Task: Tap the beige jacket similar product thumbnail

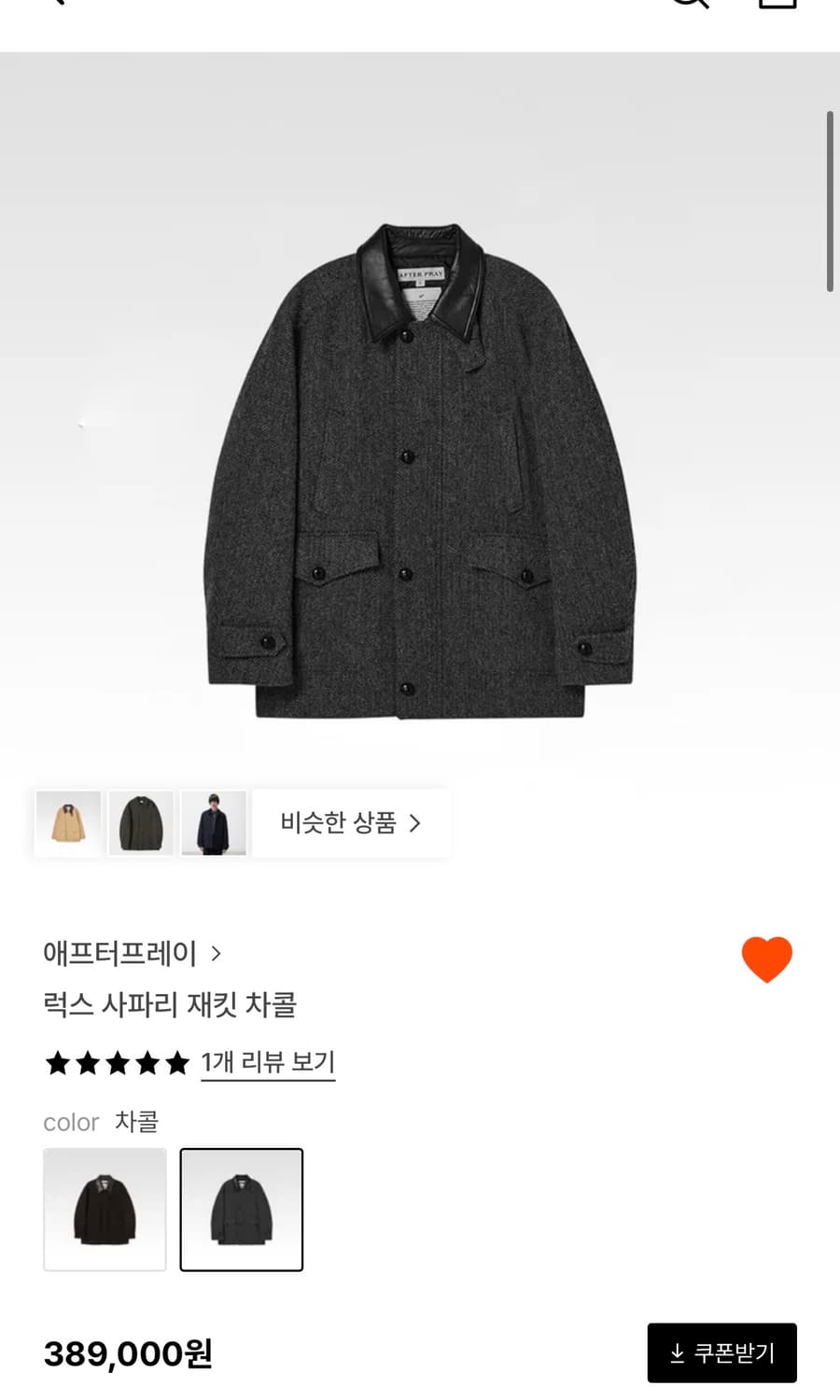Action: click(x=67, y=823)
